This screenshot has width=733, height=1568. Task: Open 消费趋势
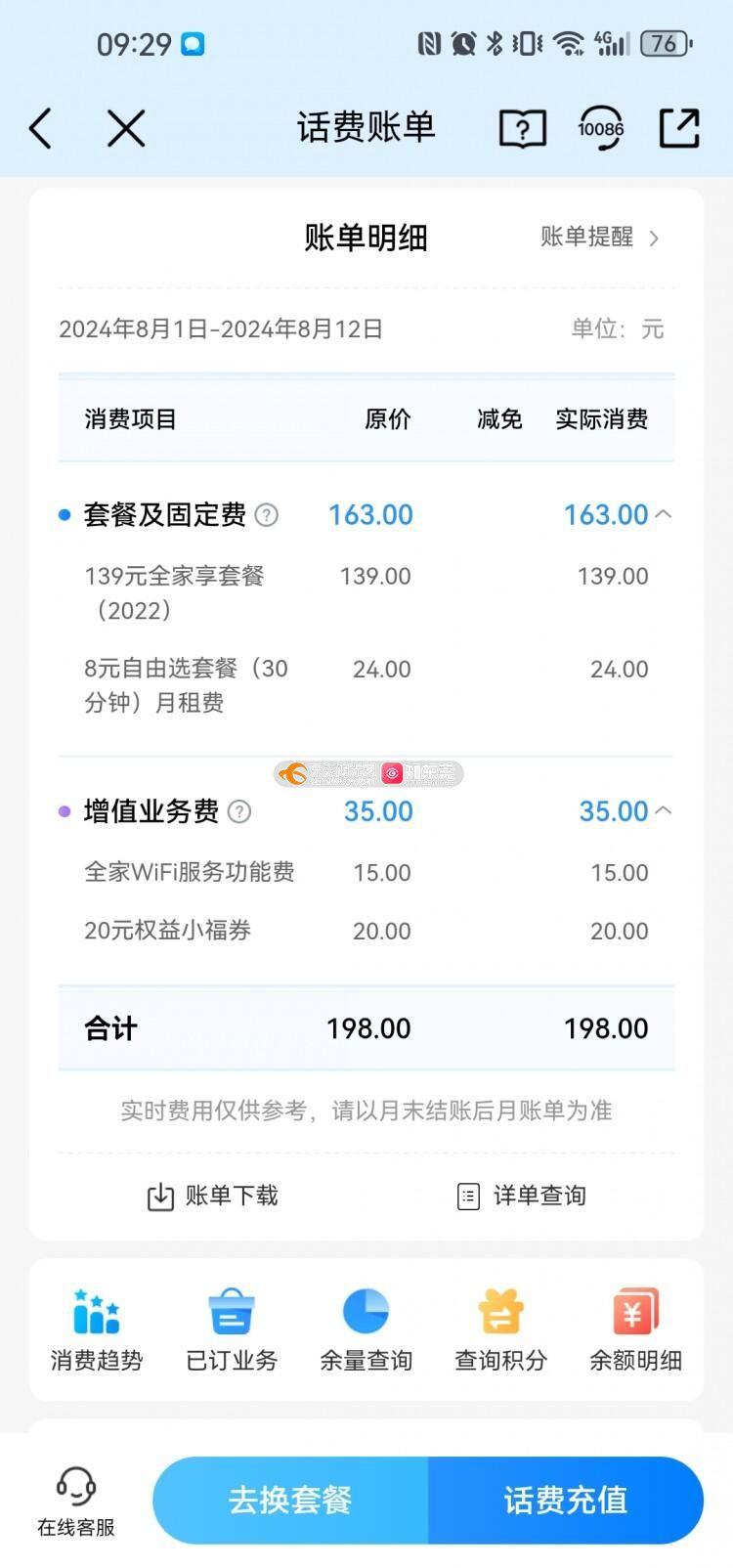(x=97, y=1330)
